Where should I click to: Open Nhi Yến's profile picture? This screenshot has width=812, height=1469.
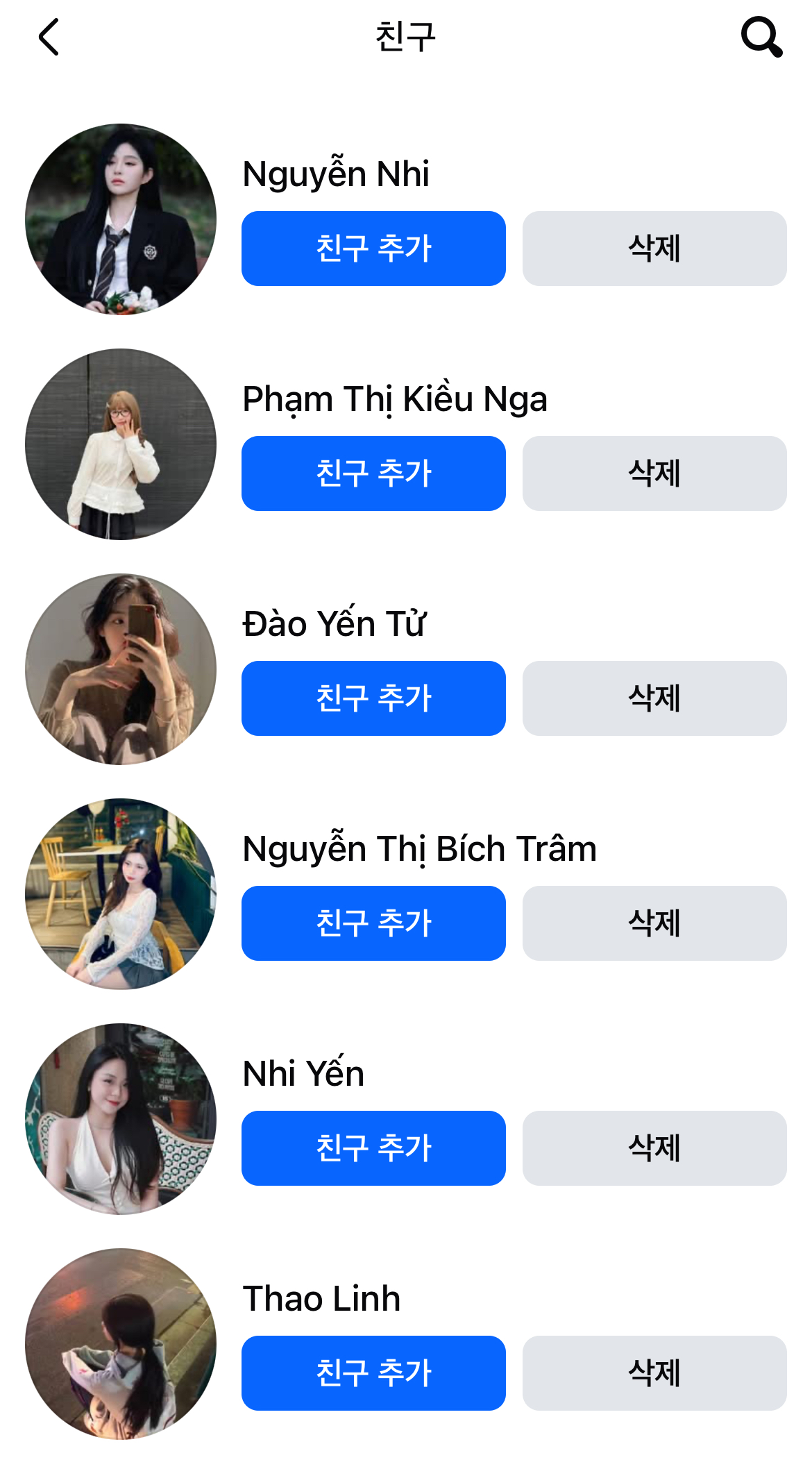(121, 1119)
